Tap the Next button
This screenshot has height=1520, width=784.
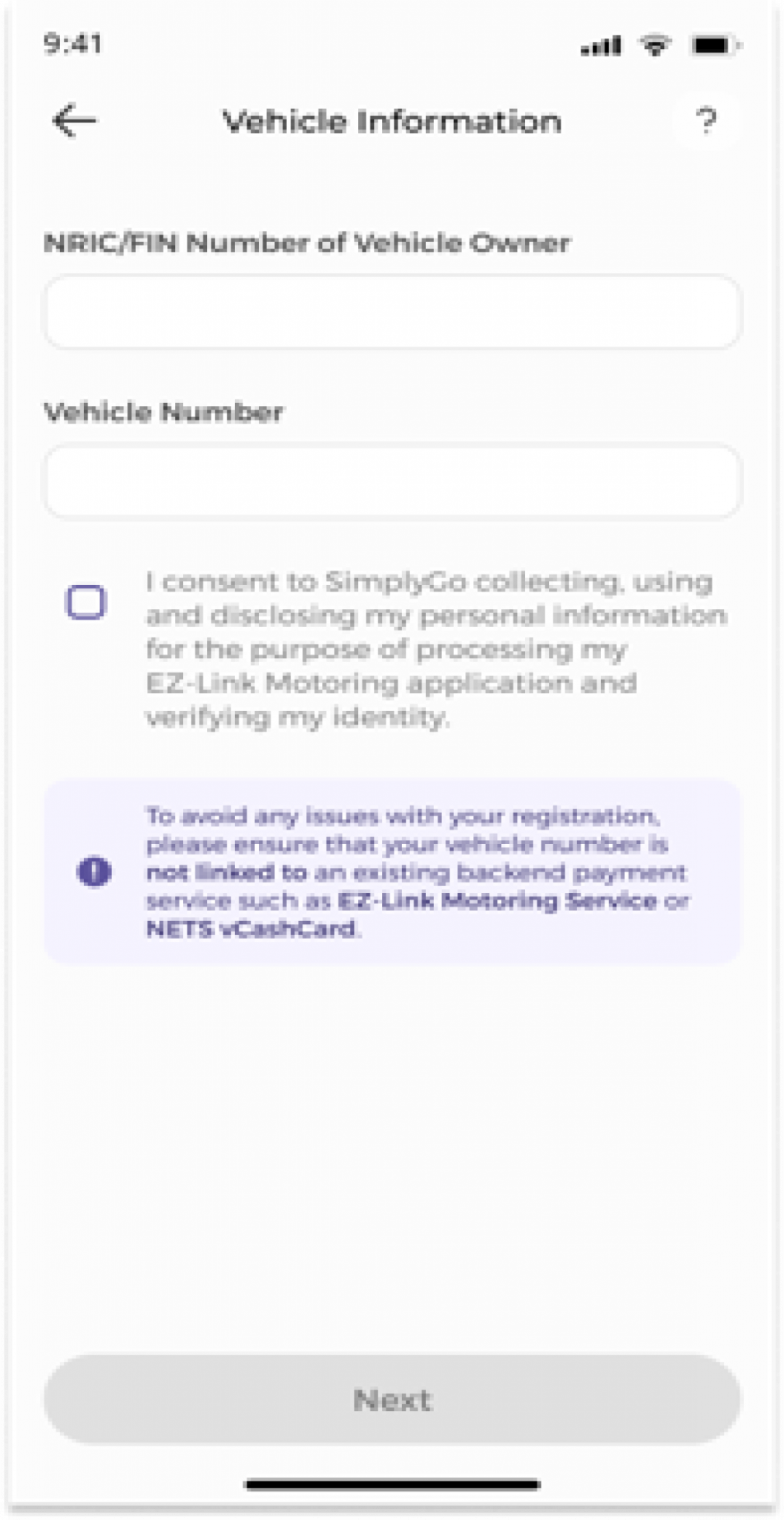(x=392, y=1400)
